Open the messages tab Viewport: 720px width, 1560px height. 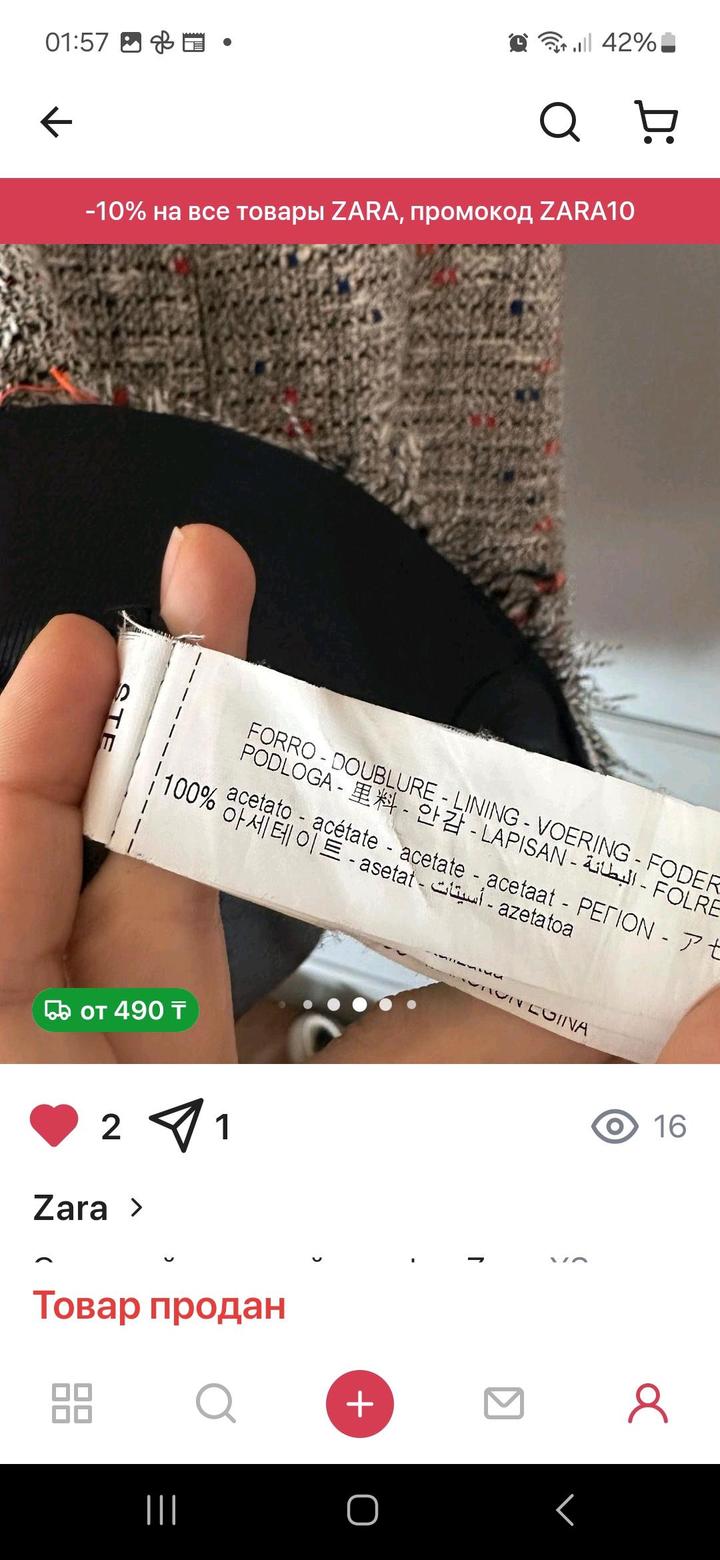click(504, 1403)
